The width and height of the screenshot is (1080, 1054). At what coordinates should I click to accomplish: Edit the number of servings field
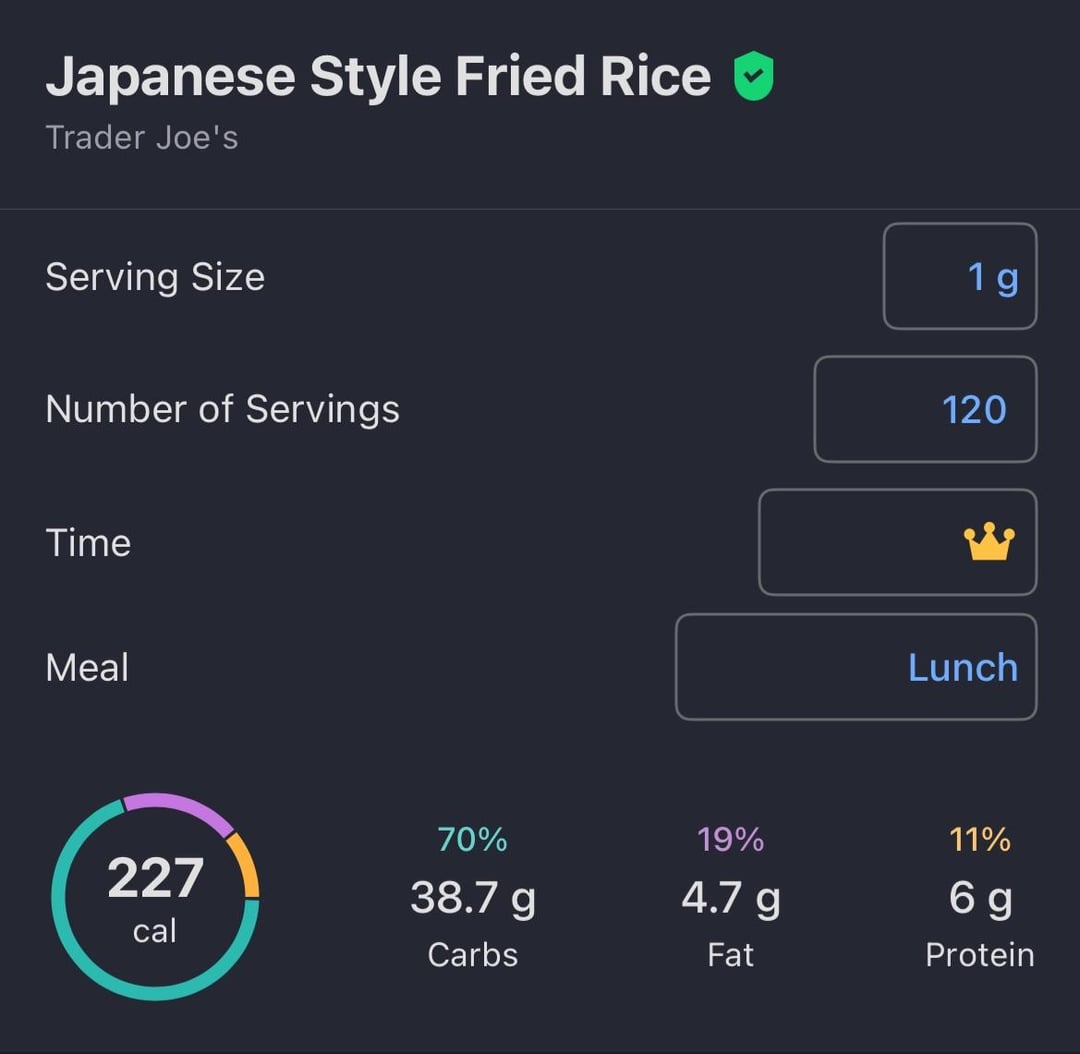click(x=925, y=409)
